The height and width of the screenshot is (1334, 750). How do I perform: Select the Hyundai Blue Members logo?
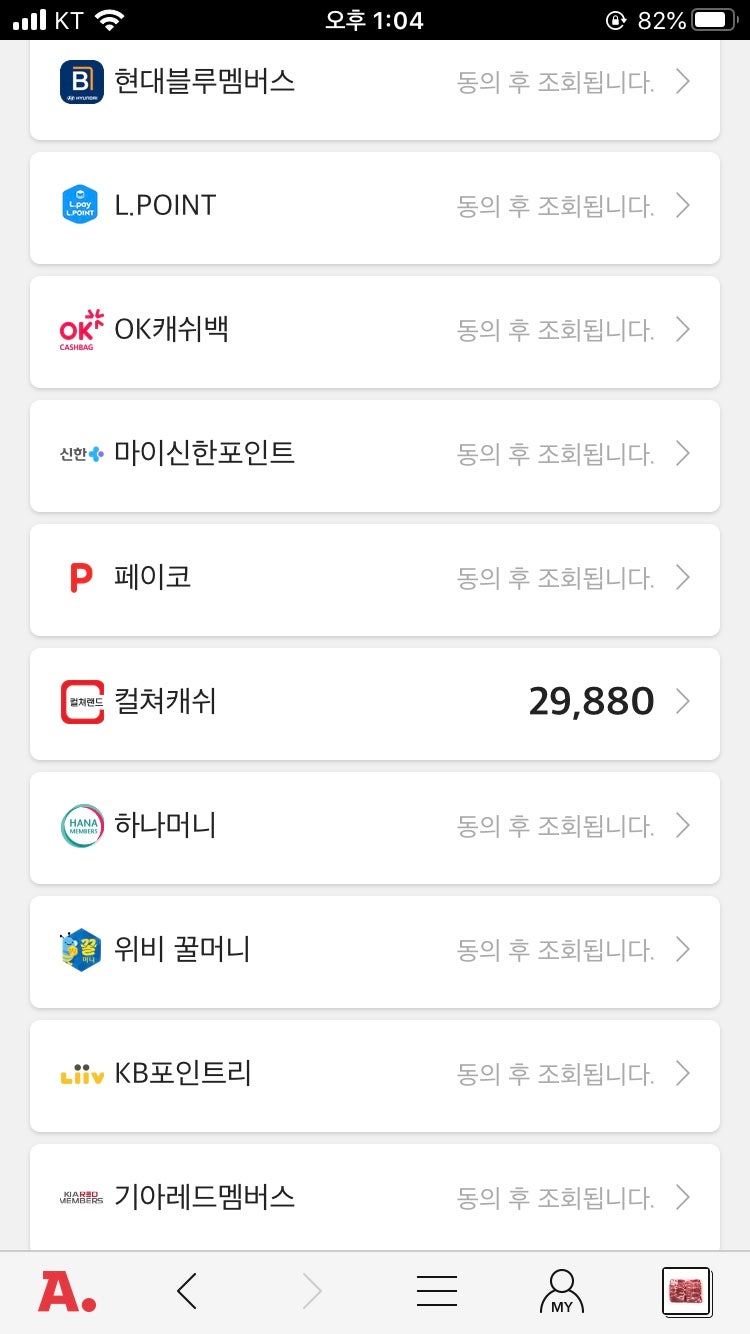tap(82, 81)
